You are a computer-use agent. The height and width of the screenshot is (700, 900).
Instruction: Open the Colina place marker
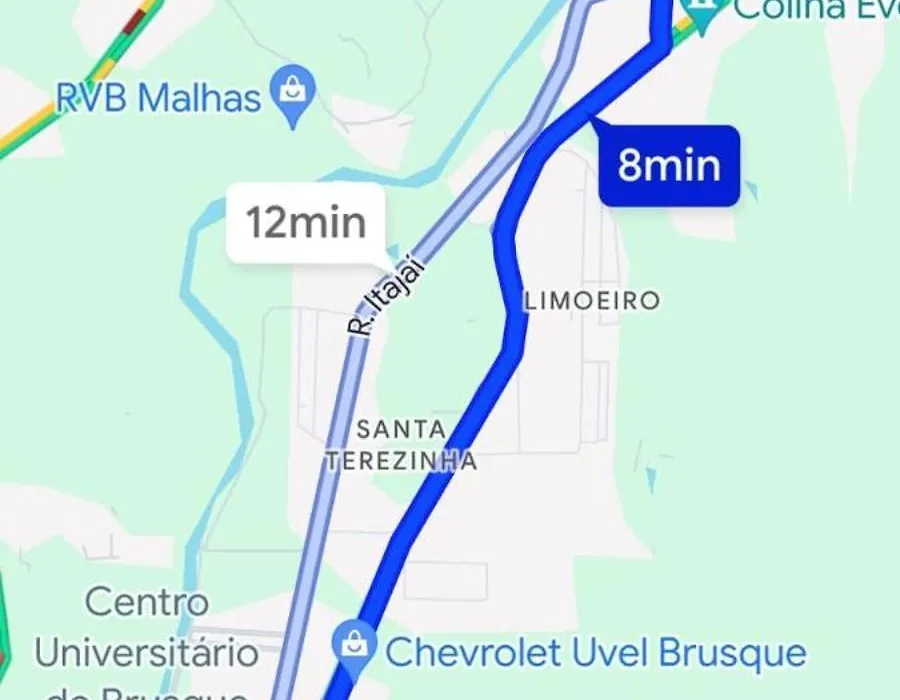pos(706,10)
